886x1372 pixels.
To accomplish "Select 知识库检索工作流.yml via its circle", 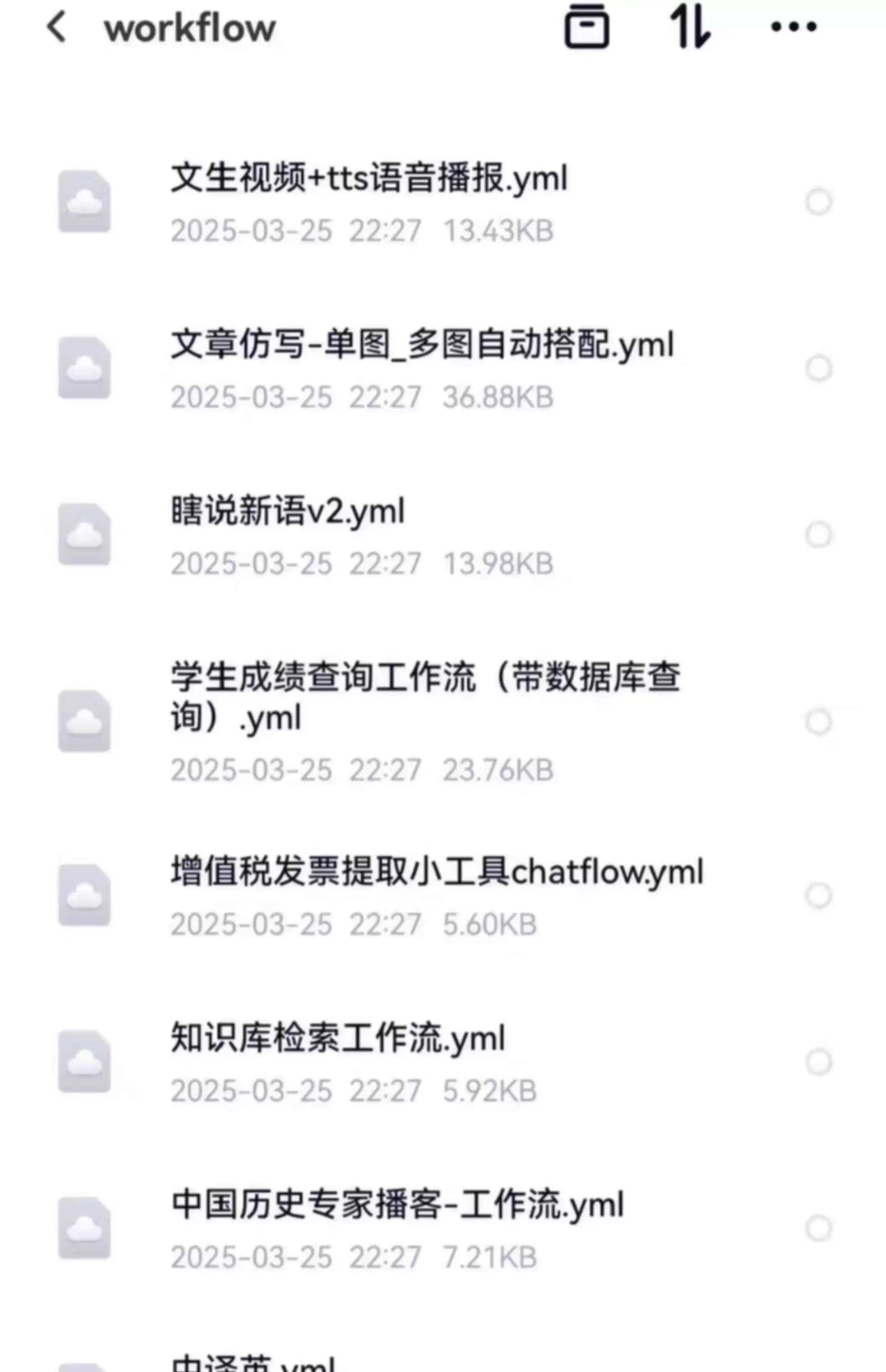I will pos(818,1062).
